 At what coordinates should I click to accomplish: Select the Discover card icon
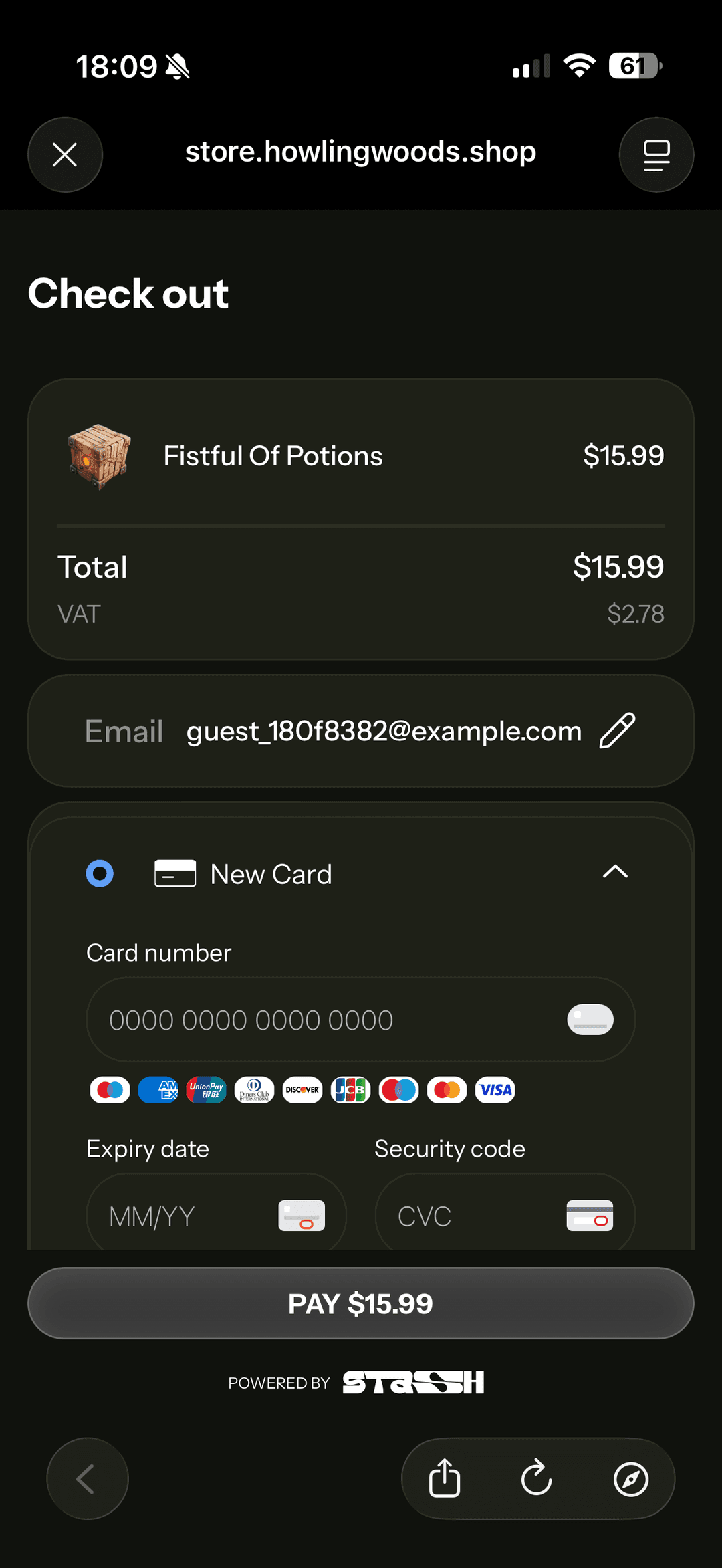[302, 1090]
